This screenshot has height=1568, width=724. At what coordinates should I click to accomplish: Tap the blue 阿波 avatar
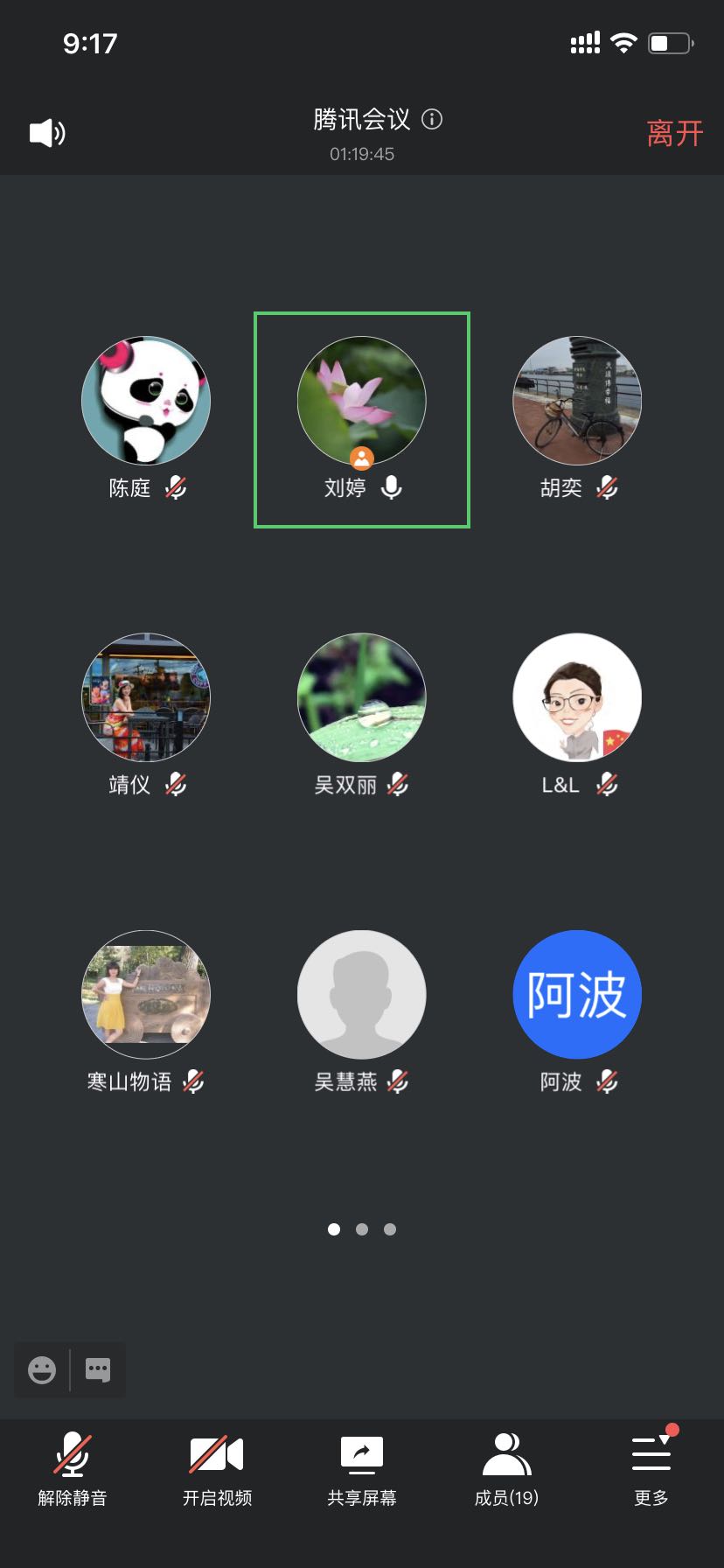(x=577, y=995)
